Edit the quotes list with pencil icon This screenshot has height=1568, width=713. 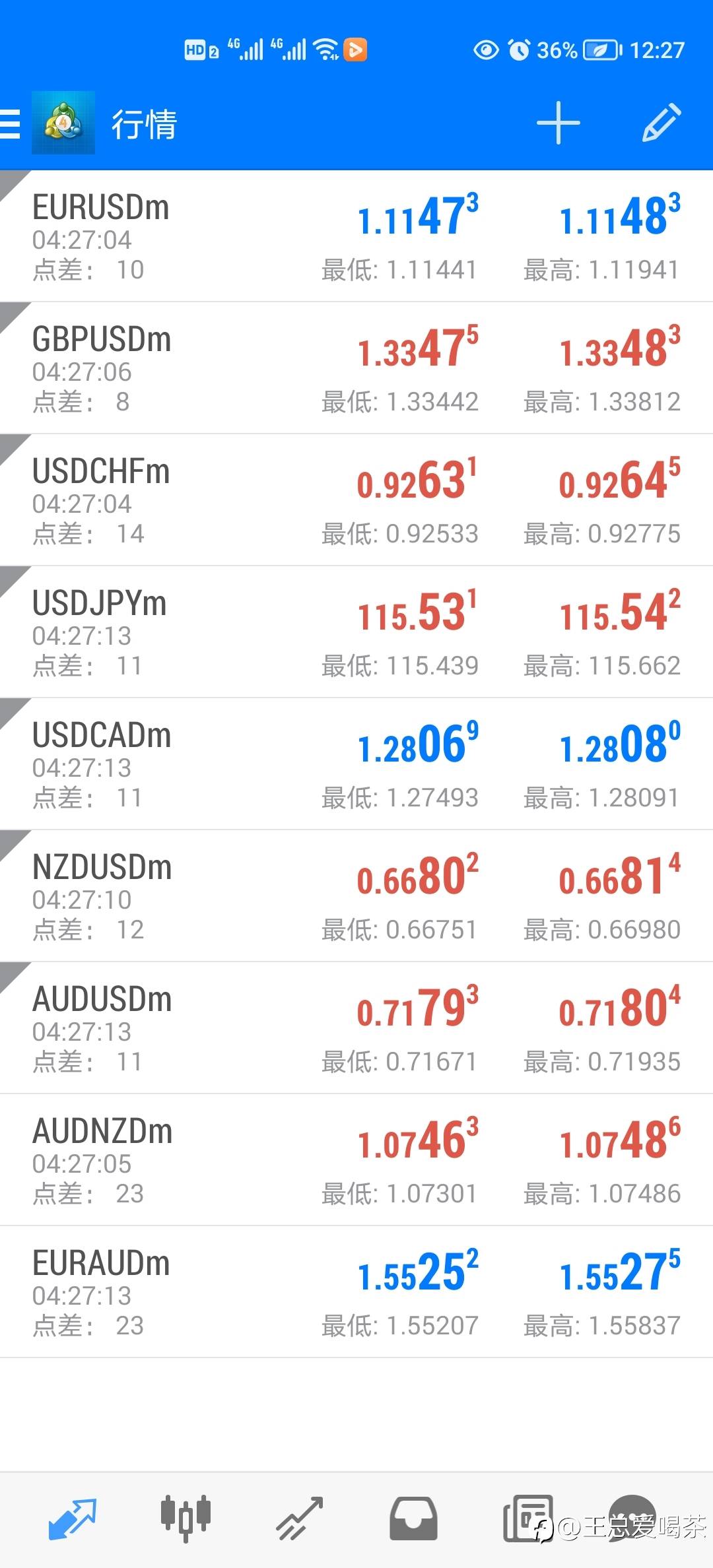click(661, 123)
